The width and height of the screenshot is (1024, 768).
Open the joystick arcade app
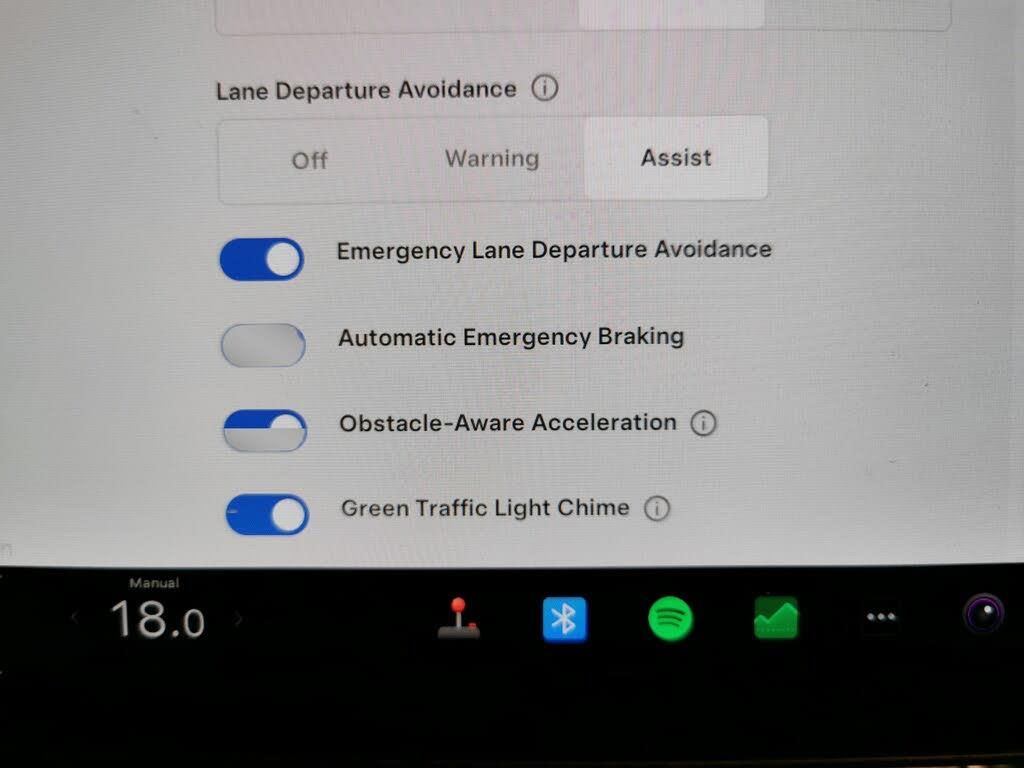(459, 618)
